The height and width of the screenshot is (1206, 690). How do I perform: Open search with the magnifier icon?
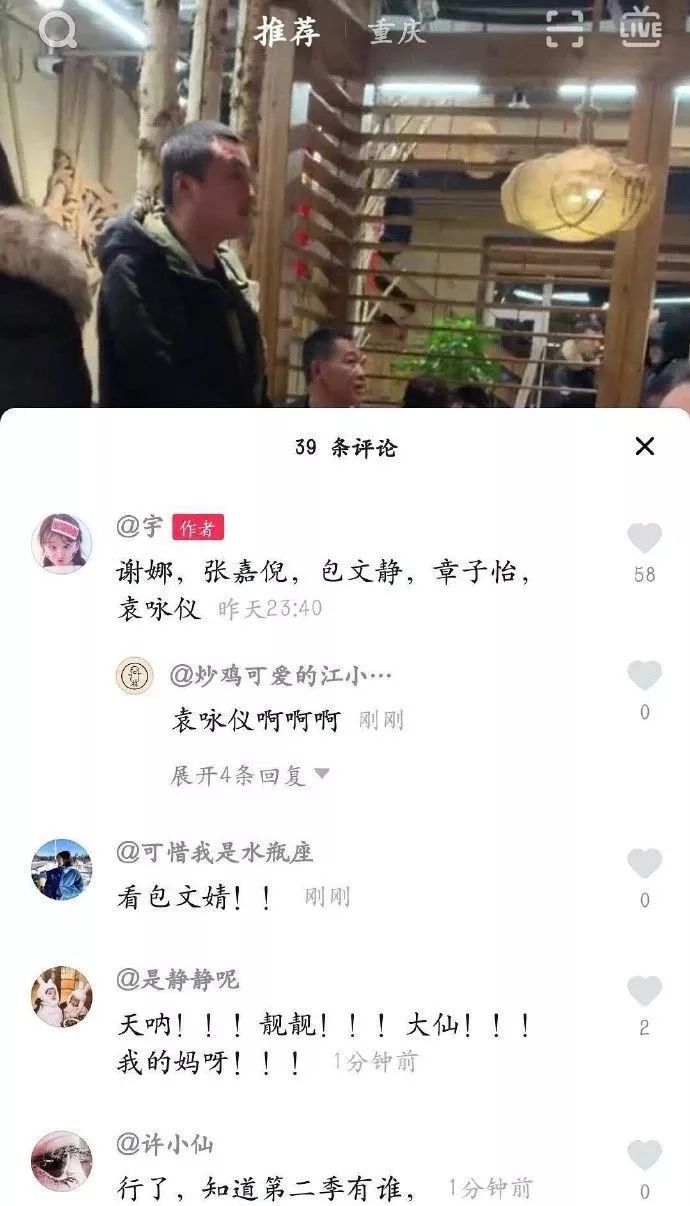click(x=58, y=31)
